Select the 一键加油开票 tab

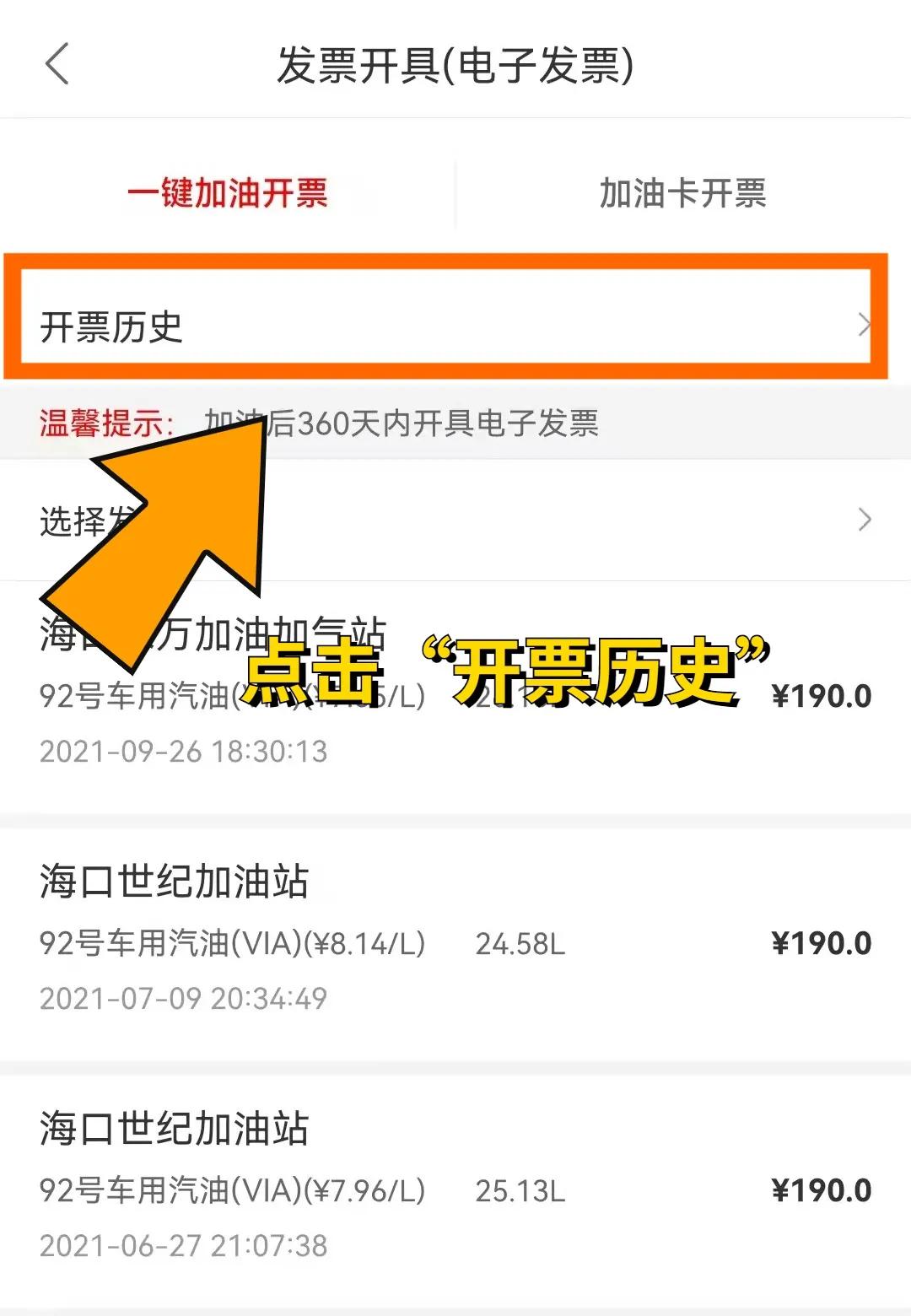[x=228, y=194]
